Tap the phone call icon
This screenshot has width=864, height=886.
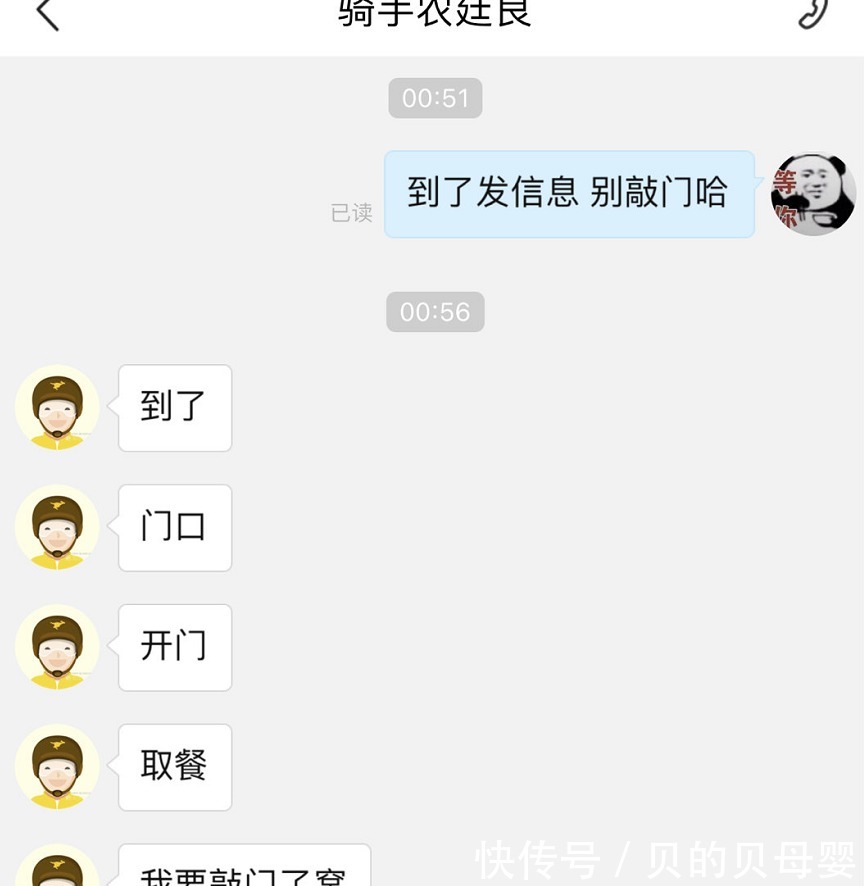coord(813,15)
